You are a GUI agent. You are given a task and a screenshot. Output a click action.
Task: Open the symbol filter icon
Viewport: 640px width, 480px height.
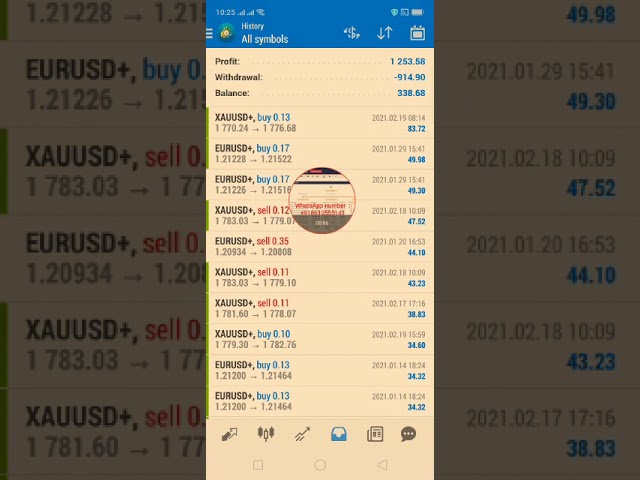pos(351,33)
